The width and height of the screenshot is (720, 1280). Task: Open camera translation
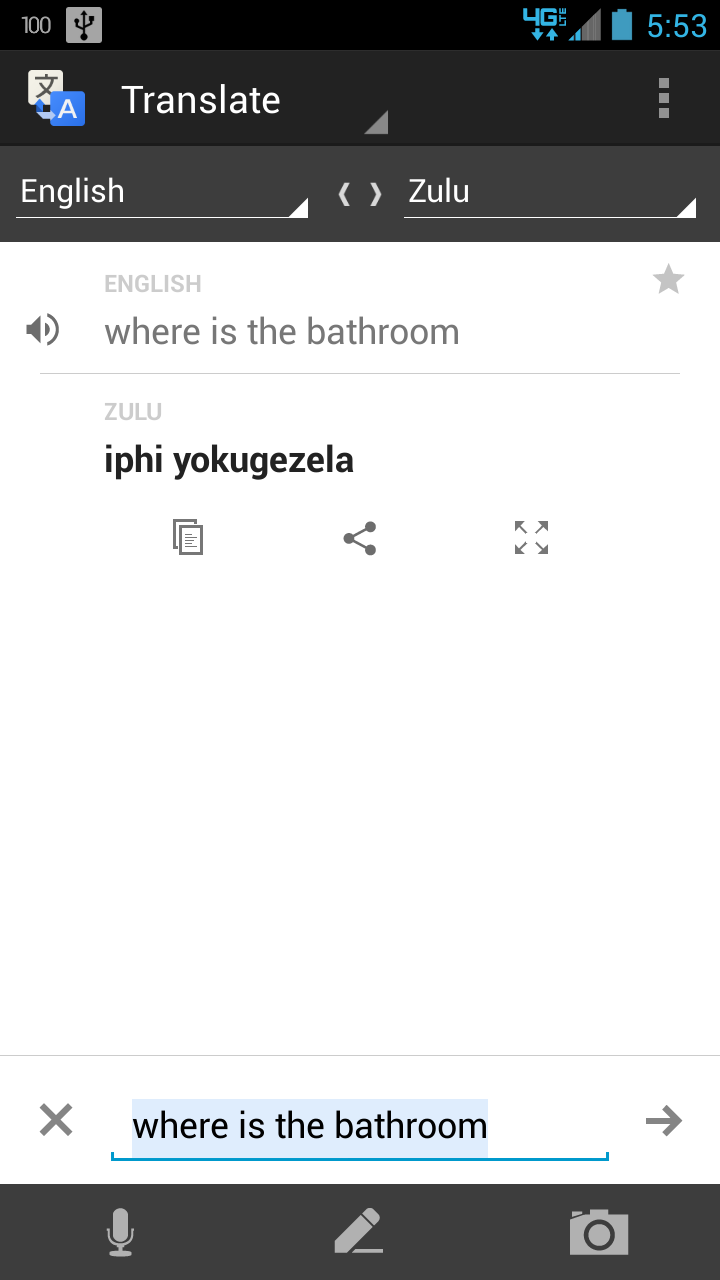599,1232
